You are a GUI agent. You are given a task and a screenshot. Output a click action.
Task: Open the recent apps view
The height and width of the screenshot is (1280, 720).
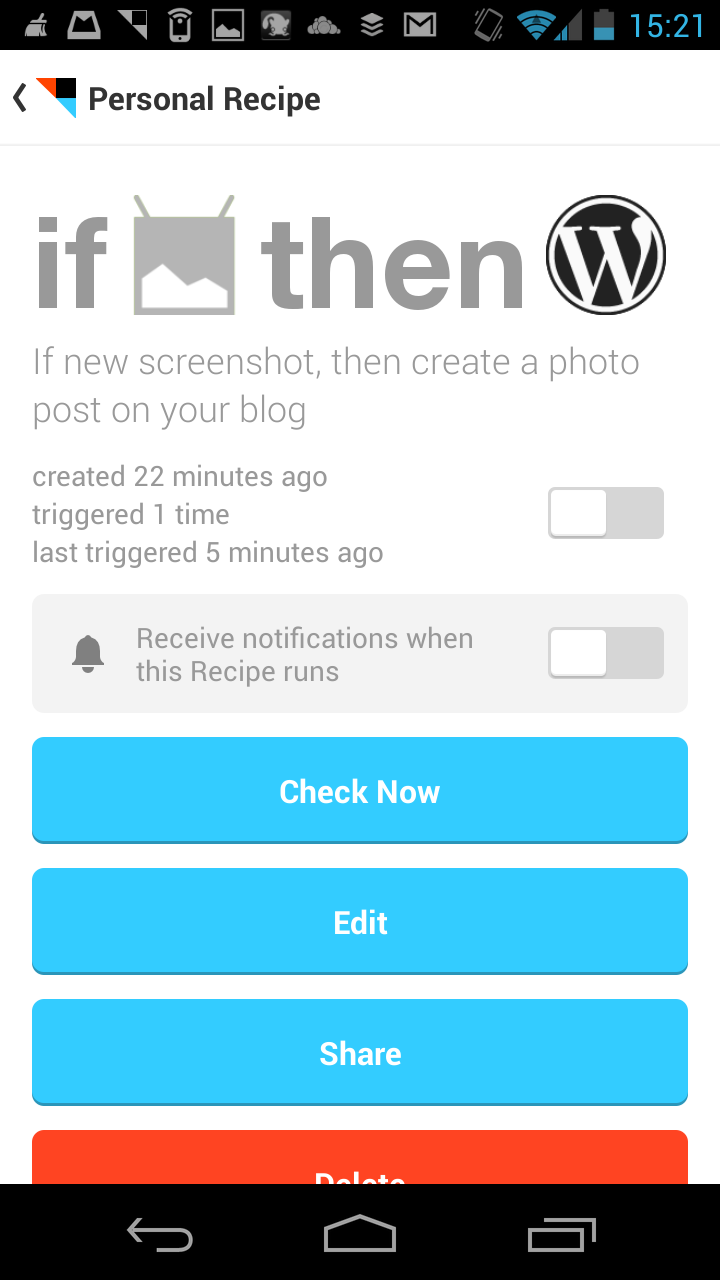pyautogui.click(x=561, y=1234)
